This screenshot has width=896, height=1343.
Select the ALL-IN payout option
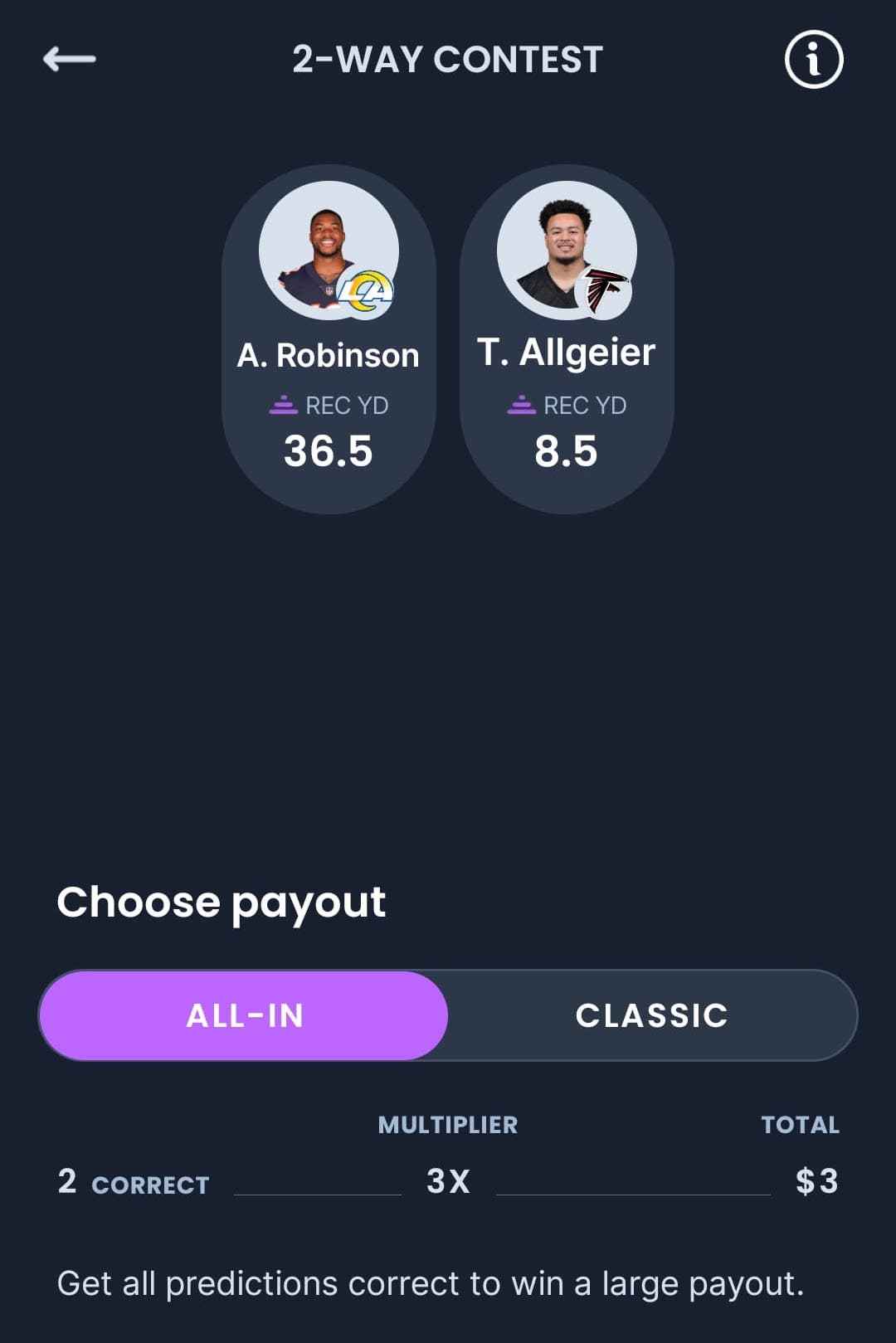pyautogui.click(x=244, y=1015)
